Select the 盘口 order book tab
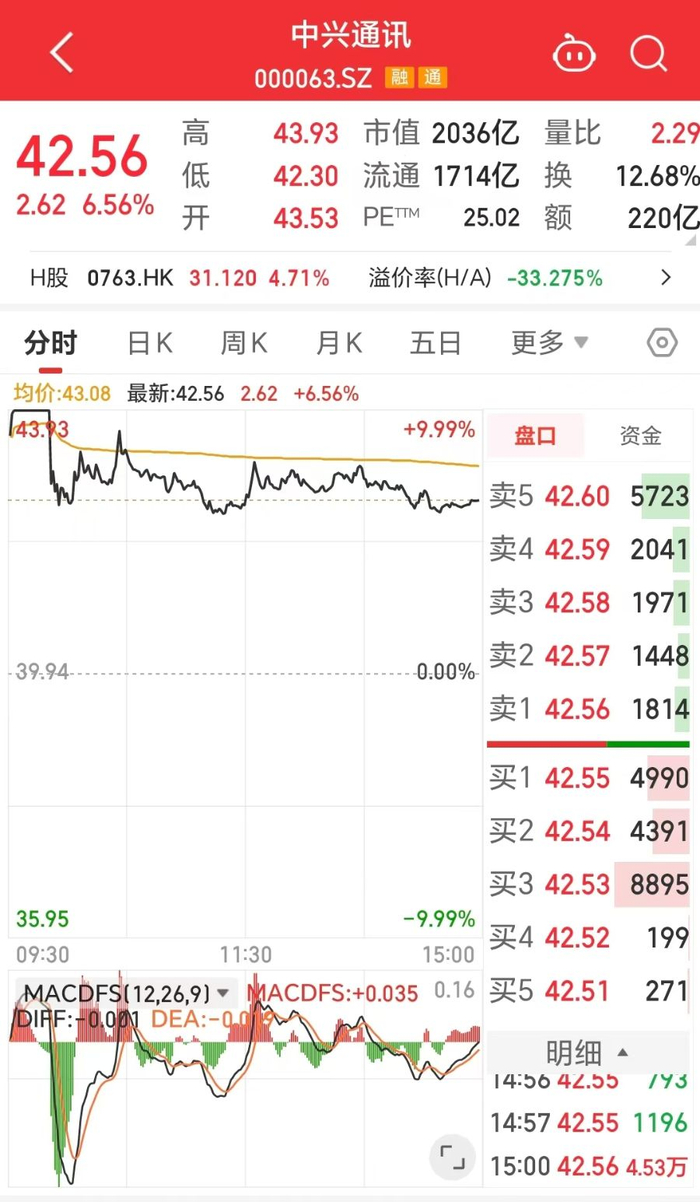Viewport: 700px width, 1202px height. coord(536,436)
